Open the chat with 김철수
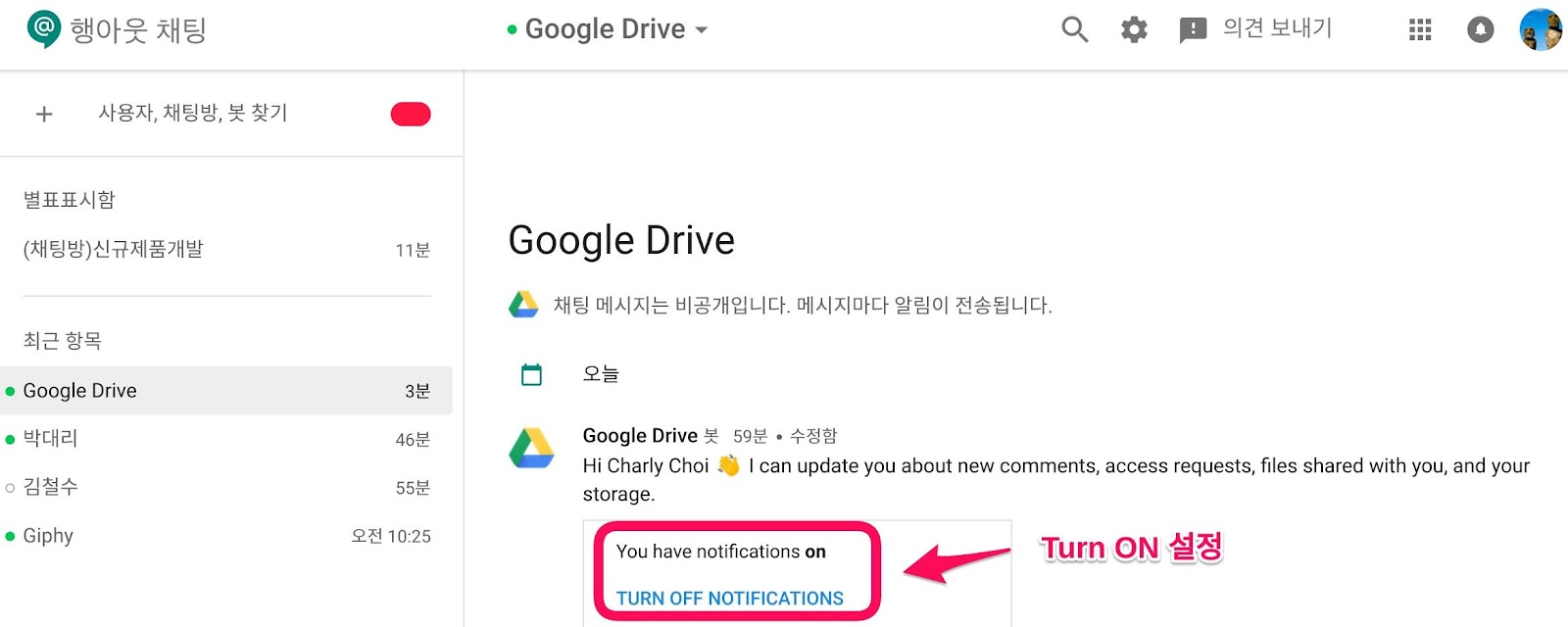 (x=51, y=487)
